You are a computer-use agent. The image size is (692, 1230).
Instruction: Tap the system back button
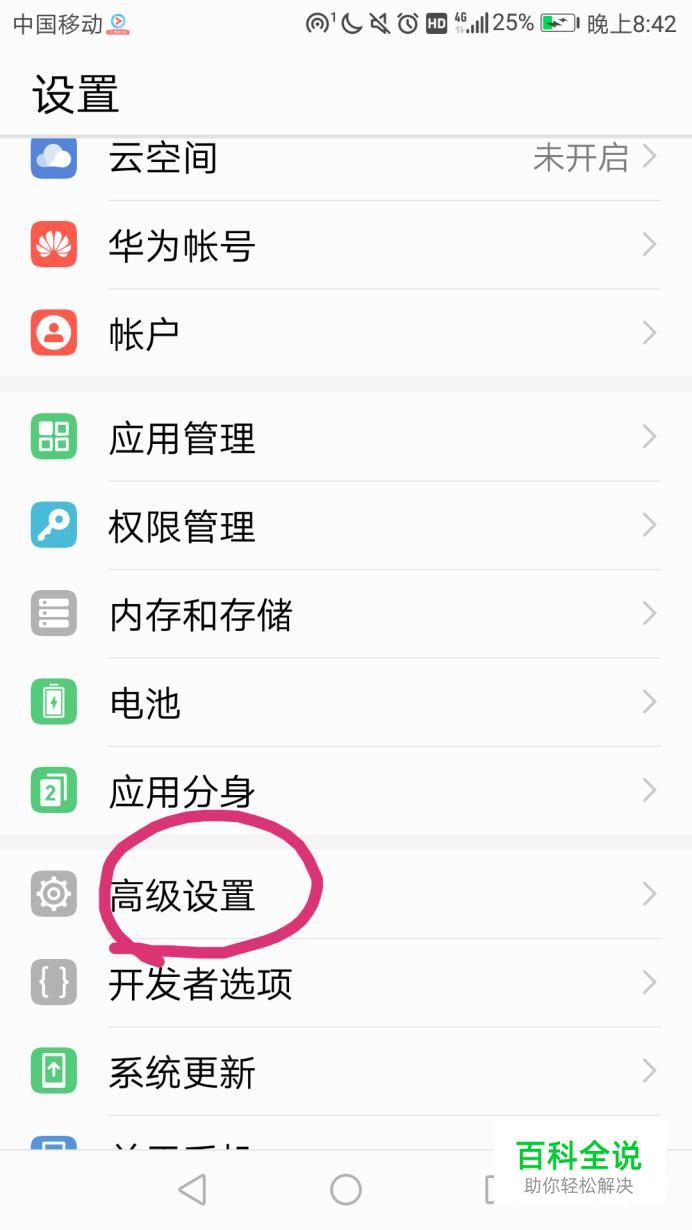point(192,1189)
